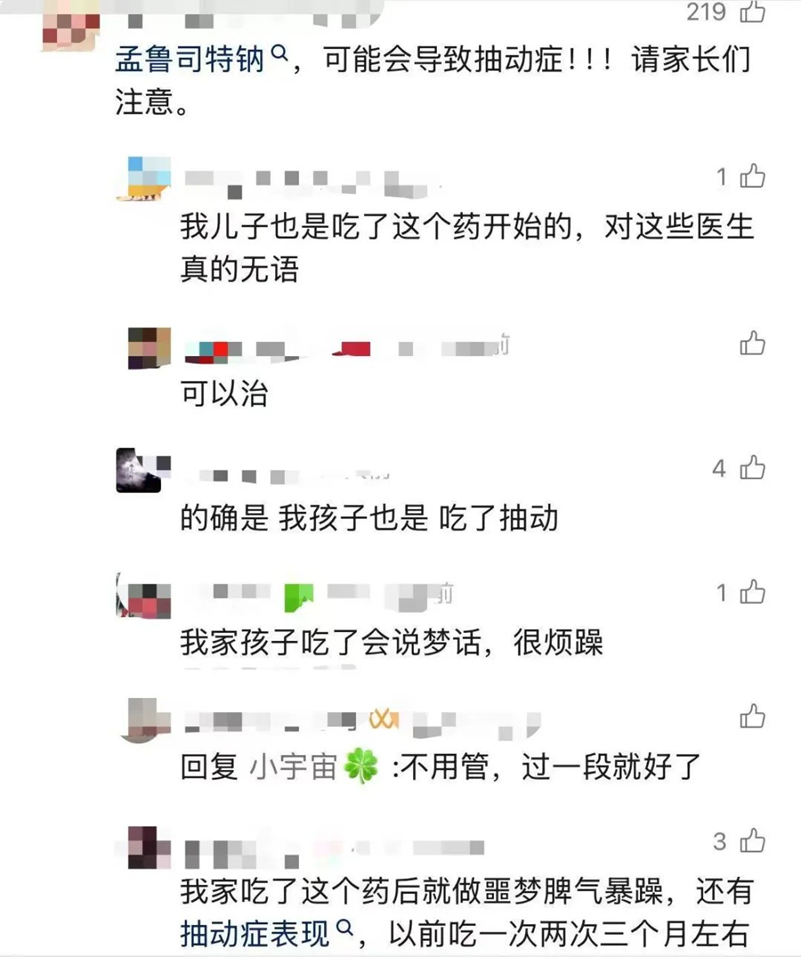The image size is (801, 957).
Task: Like the comment "我儿子也是吃了这个药开始的"
Action: pyautogui.click(x=752, y=178)
